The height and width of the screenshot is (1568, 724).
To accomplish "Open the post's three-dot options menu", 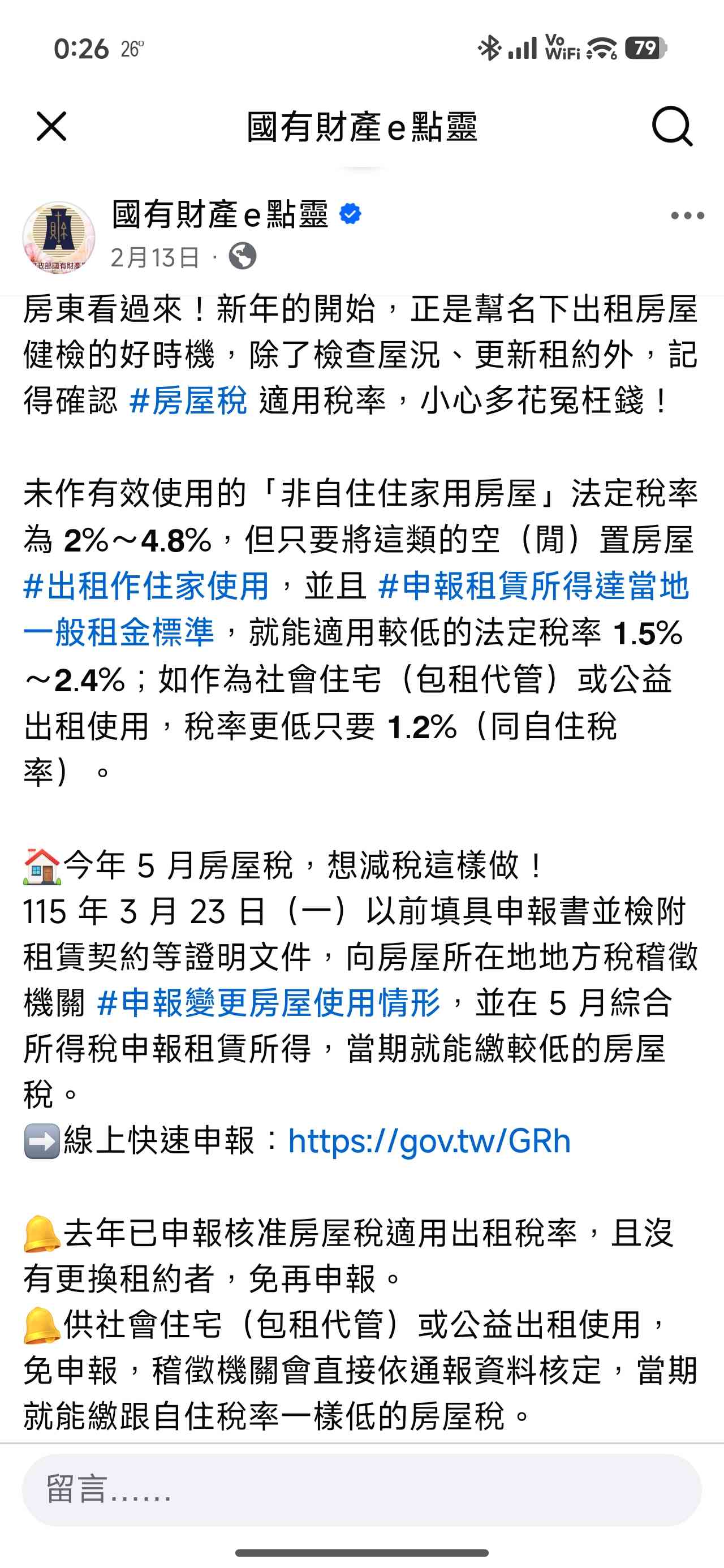I will (687, 216).
